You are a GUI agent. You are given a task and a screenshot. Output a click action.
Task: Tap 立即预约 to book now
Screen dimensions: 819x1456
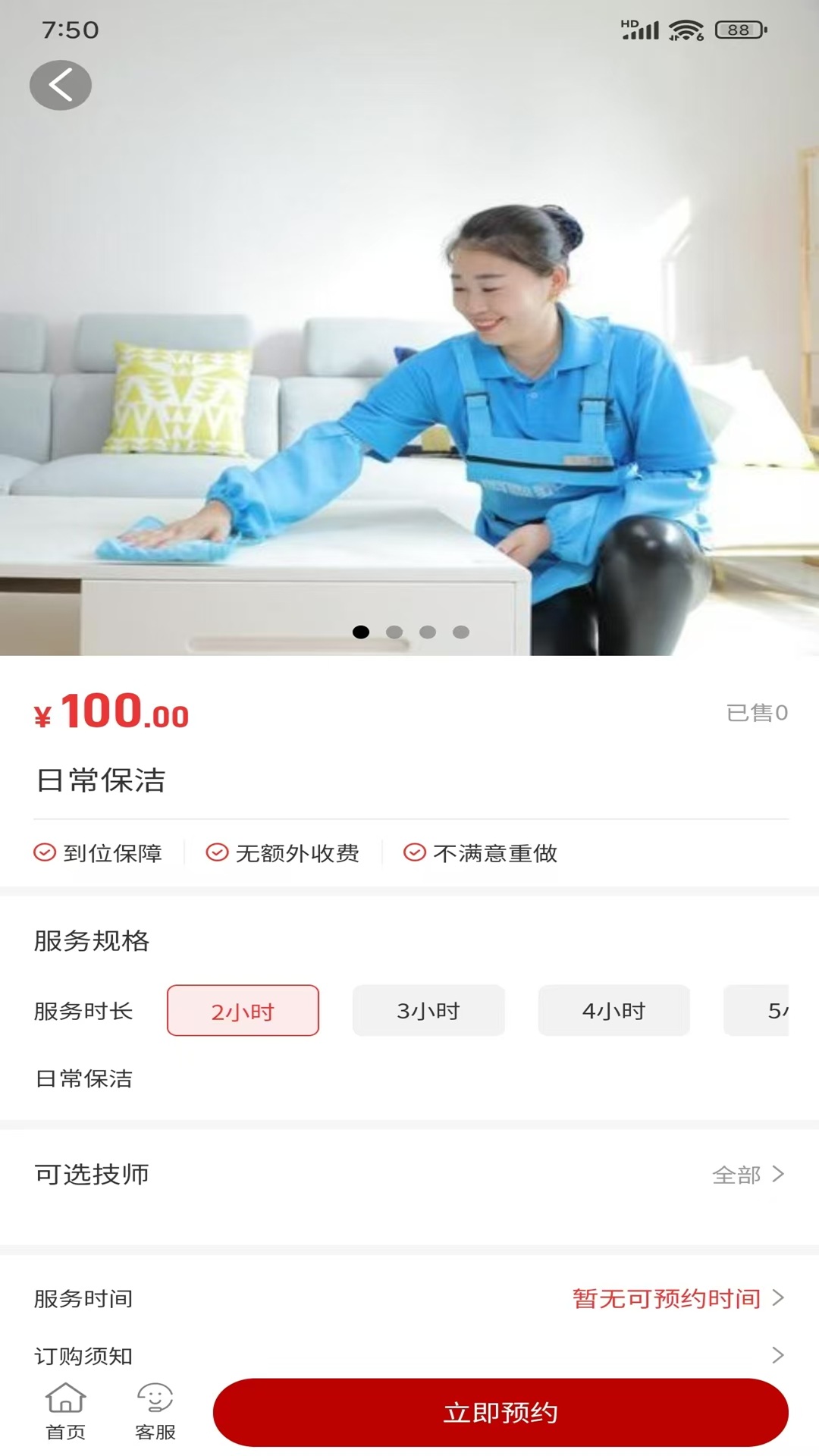tap(500, 1413)
